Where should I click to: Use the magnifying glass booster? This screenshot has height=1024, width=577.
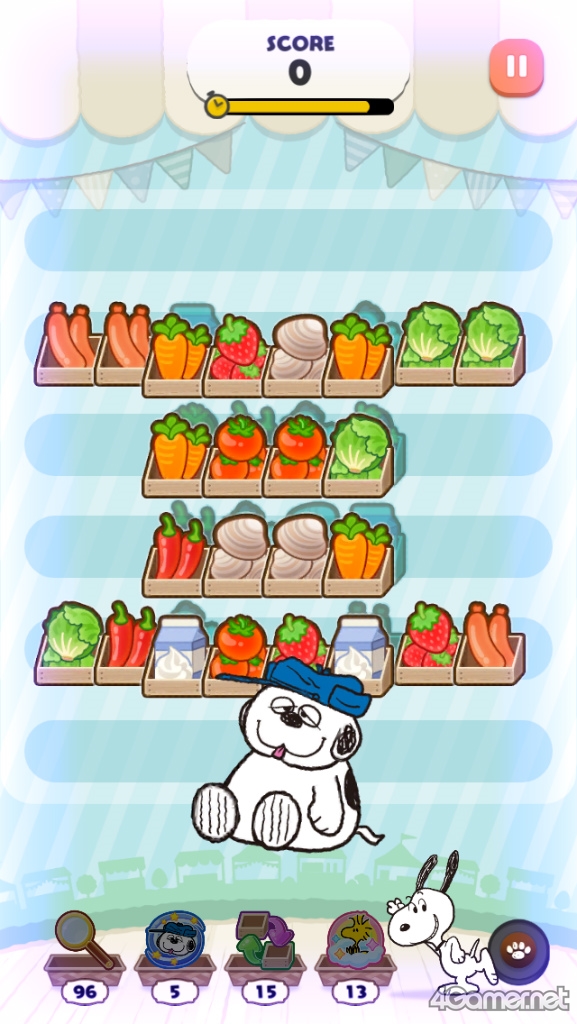[x=84, y=949]
